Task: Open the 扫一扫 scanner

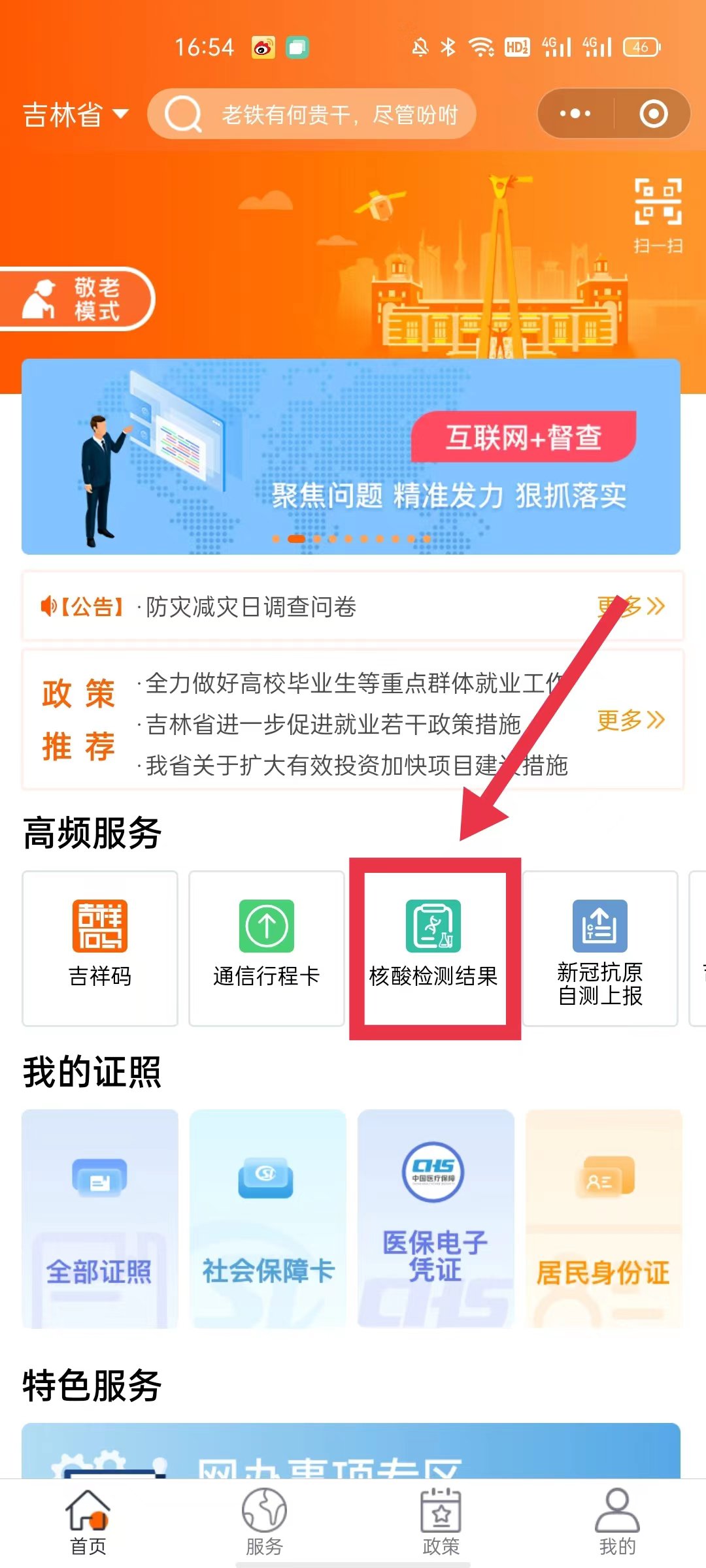Action: point(658,216)
